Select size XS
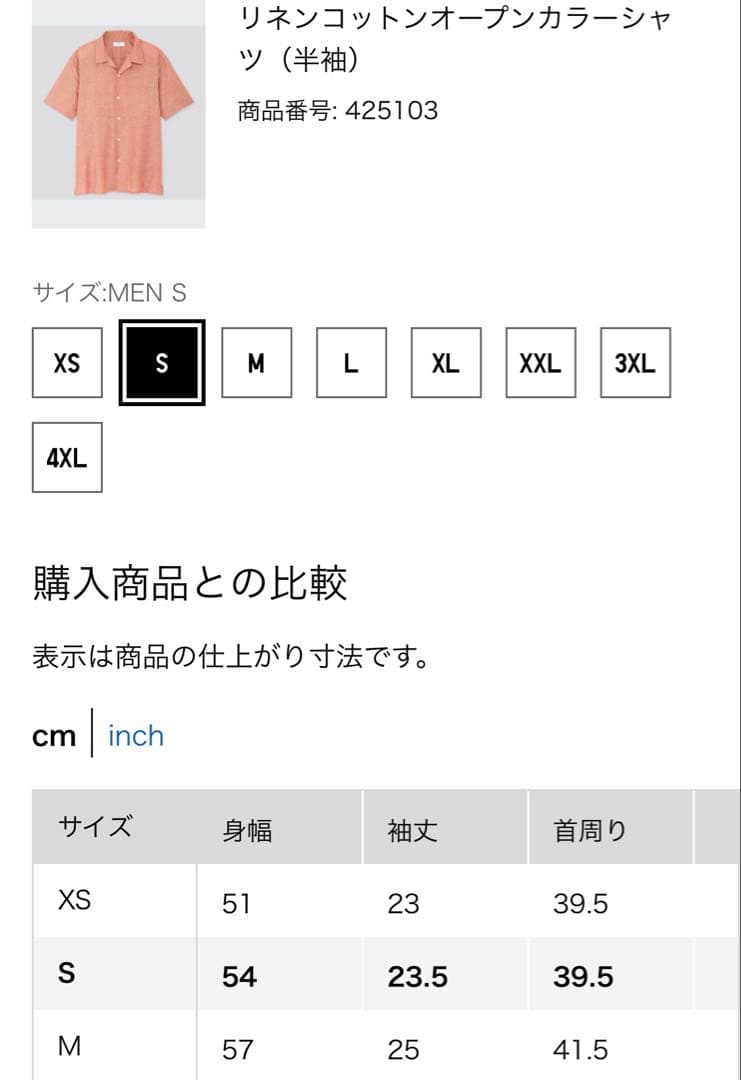This screenshot has width=741, height=1080. (x=67, y=363)
